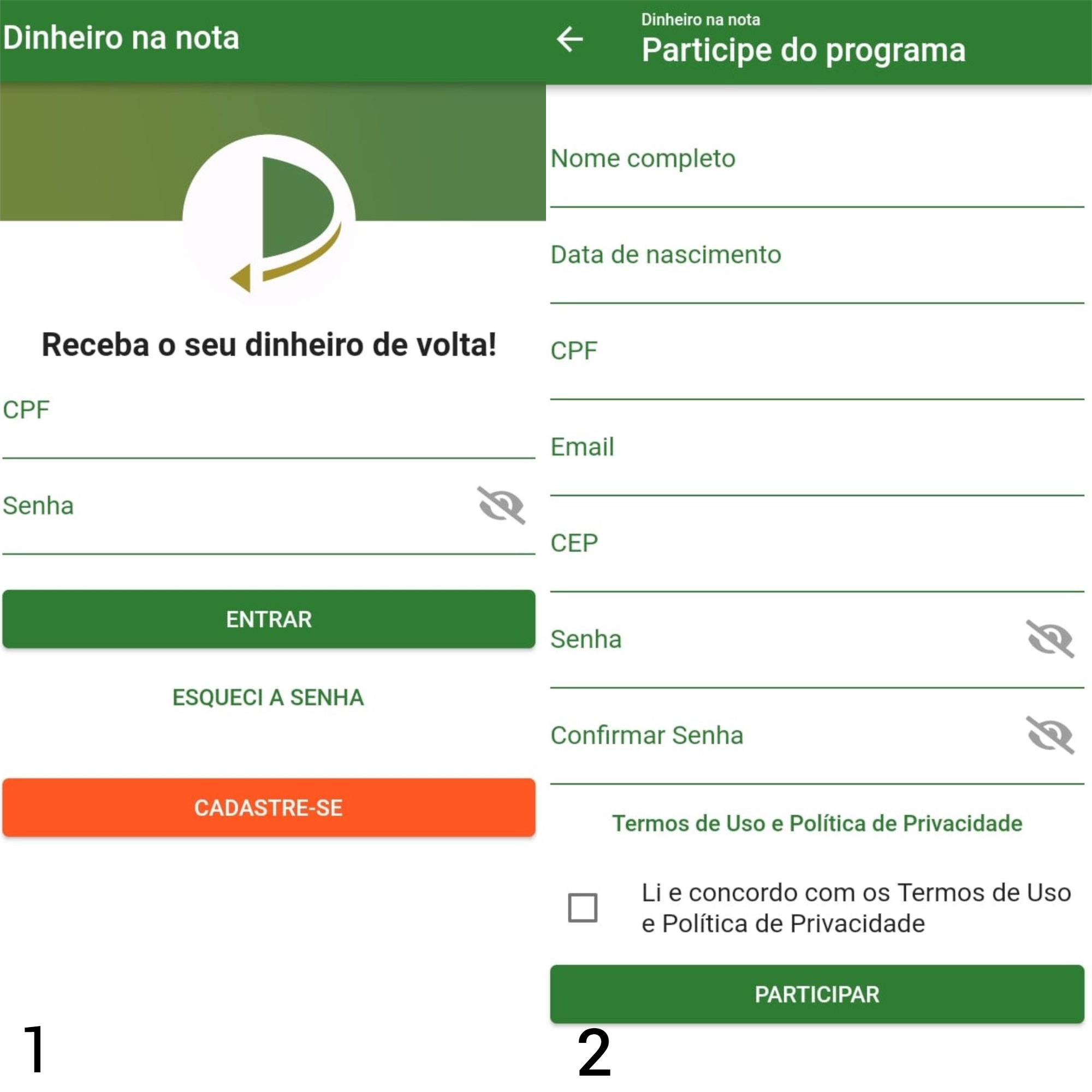Open the ESQUECI A SENHA link
The height and width of the screenshot is (1092, 1092).
pyautogui.click(x=268, y=697)
